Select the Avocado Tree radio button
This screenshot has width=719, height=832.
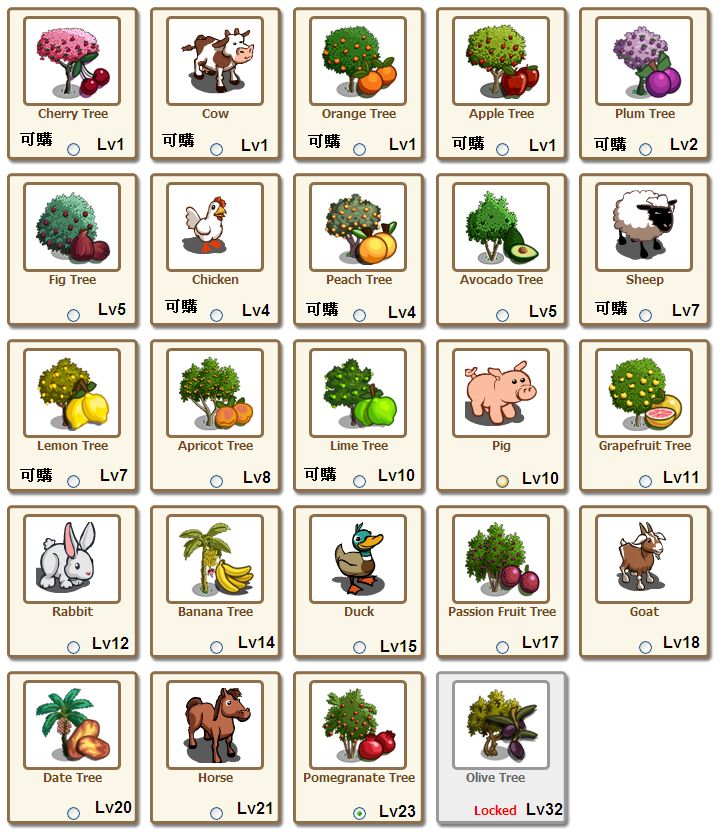click(x=502, y=315)
